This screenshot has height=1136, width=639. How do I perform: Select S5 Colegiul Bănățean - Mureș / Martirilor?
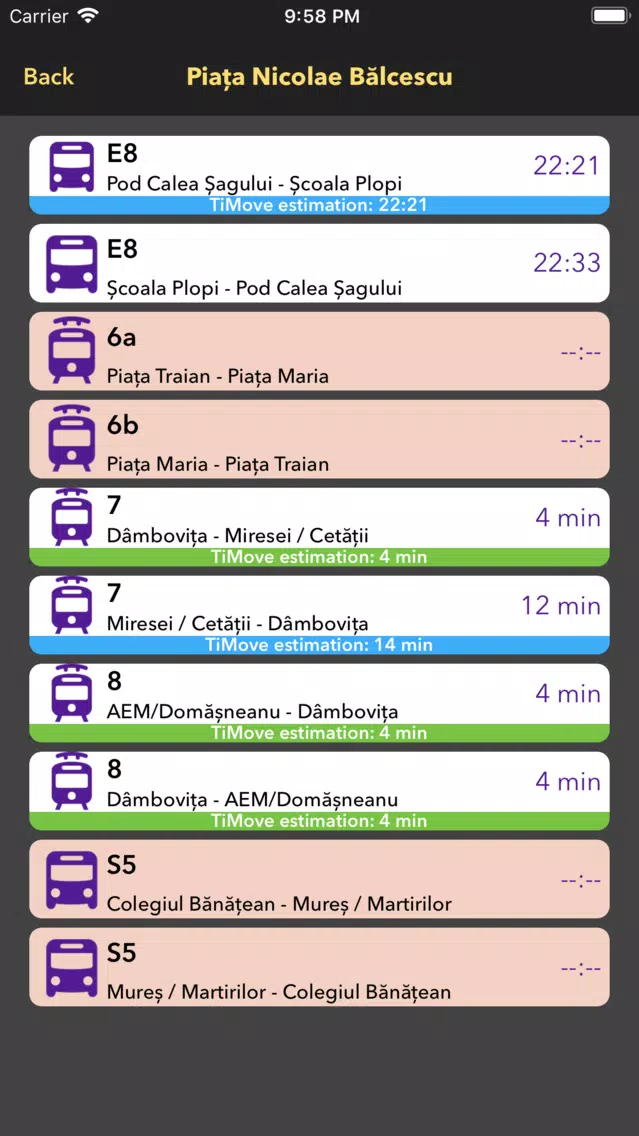click(x=319, y=879)
